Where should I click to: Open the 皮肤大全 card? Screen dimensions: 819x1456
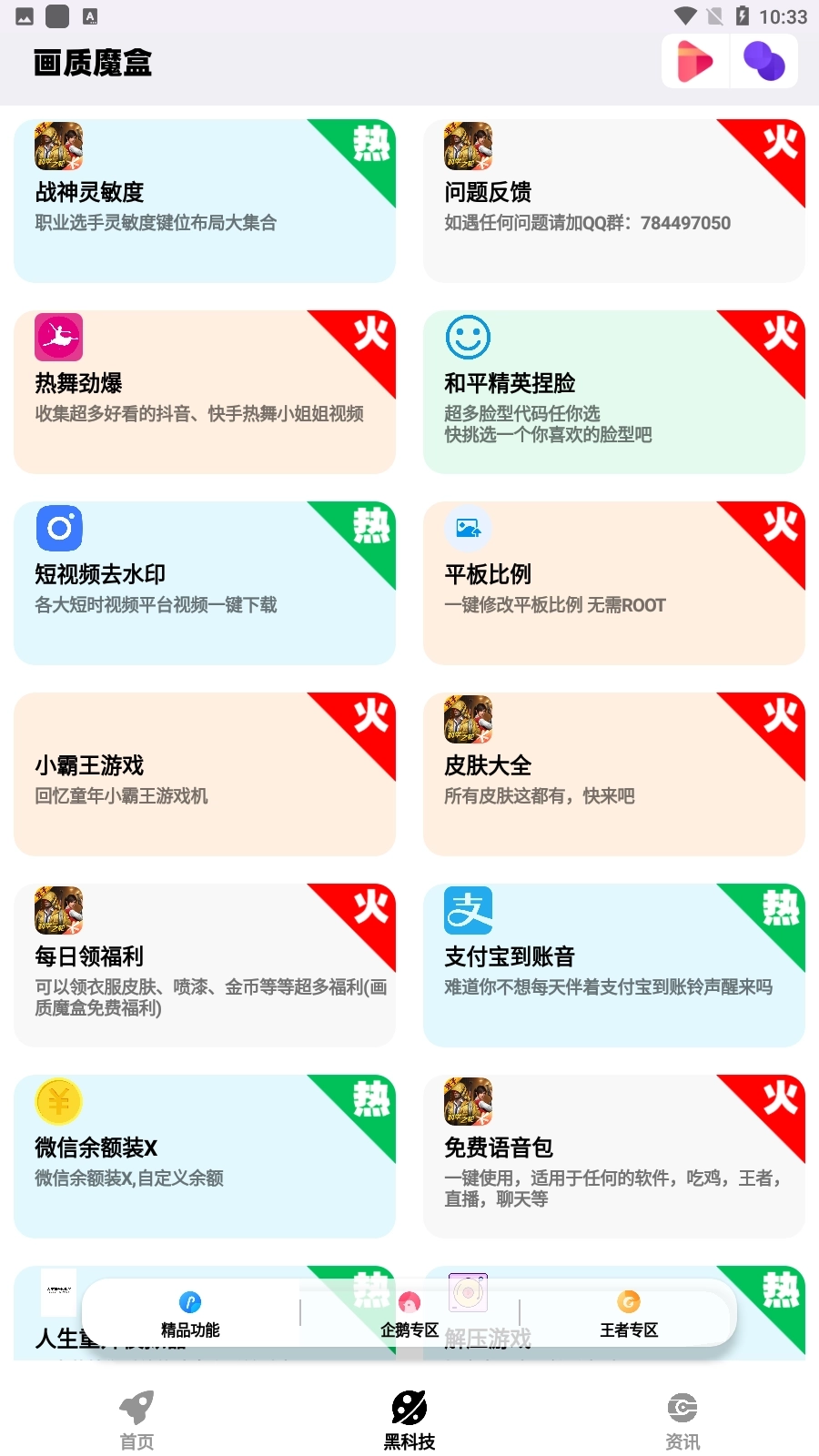[x=614, y=774]
